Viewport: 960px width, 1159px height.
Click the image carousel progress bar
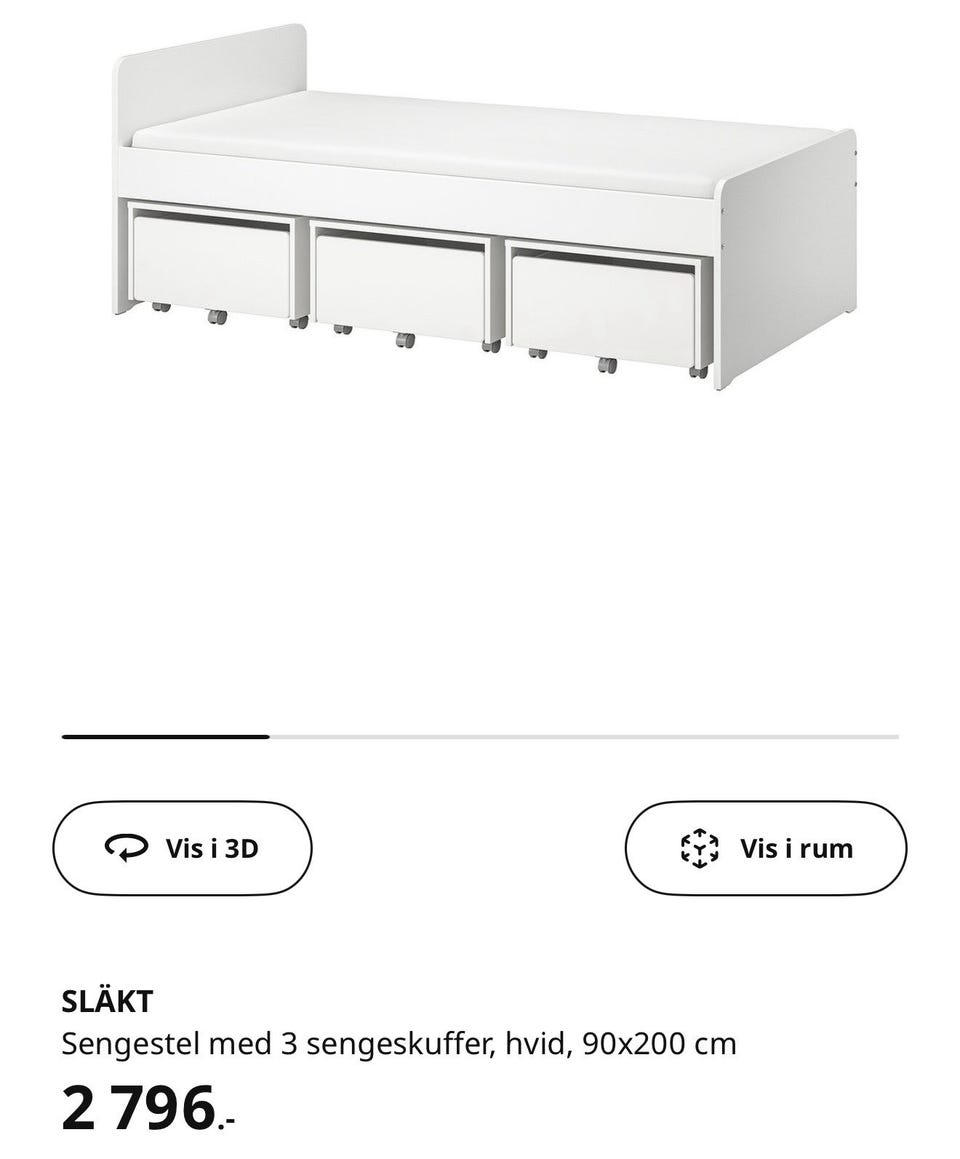tap(480, 735)
